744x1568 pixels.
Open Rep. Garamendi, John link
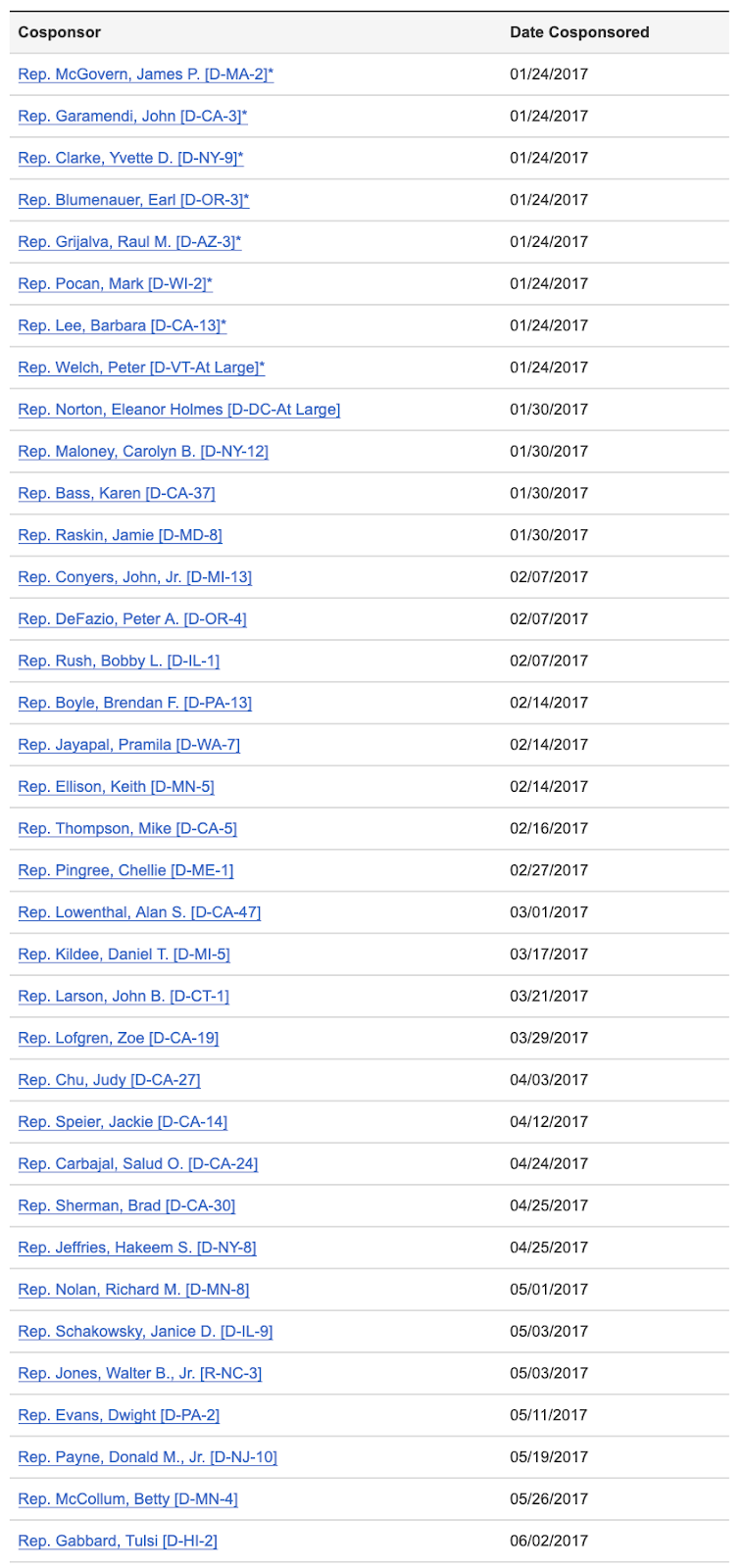(132, 117)
